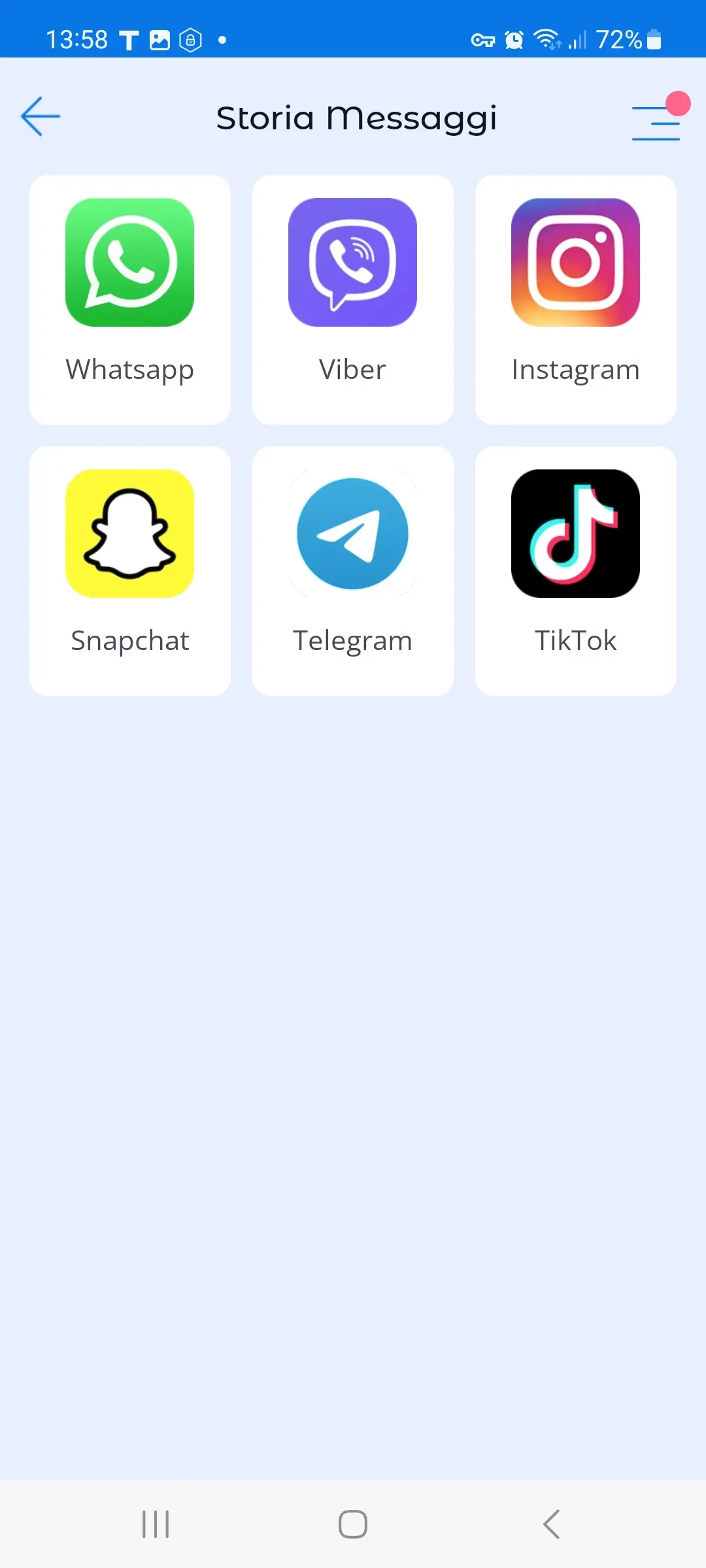Open Whatsapp message history
The image size is (706, 1568).
pyautogui.click(x=130, y=300)
